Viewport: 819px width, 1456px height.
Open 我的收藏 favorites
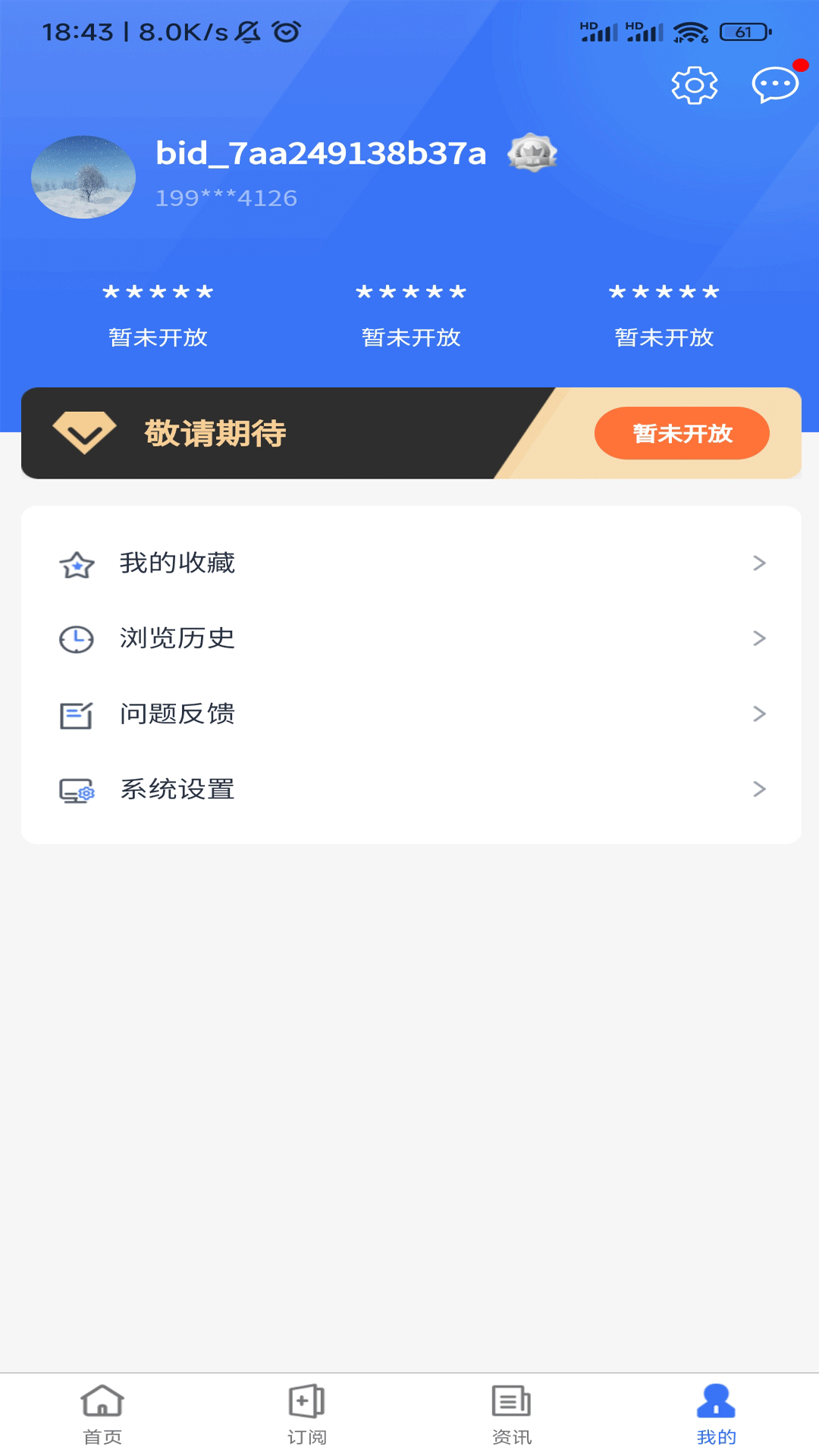click(411, 563)
